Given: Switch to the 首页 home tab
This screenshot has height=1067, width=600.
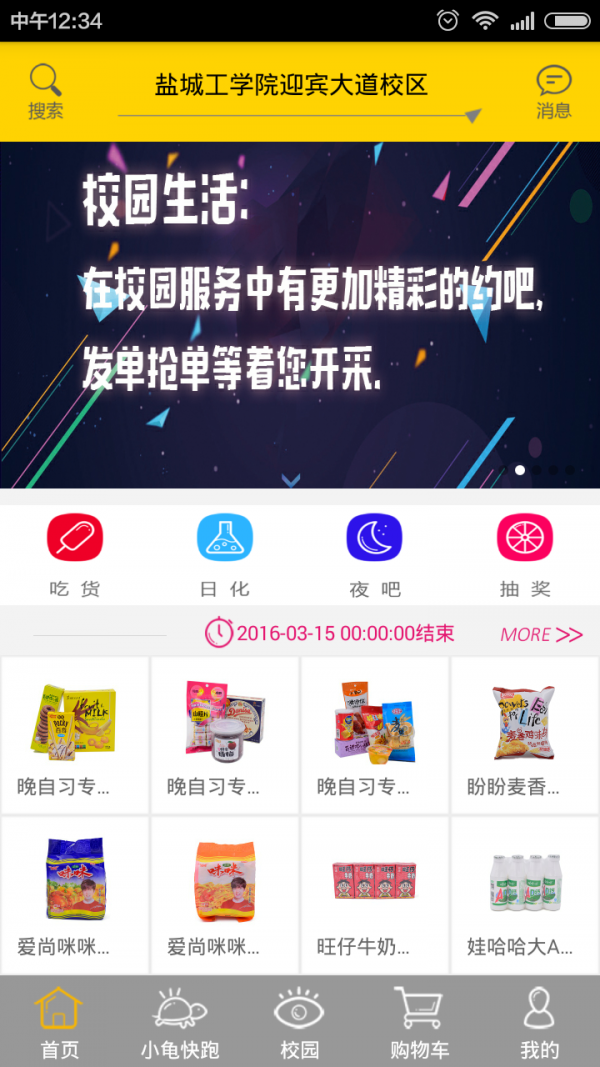Looking at the screenshot, I should coord(59,1022).
